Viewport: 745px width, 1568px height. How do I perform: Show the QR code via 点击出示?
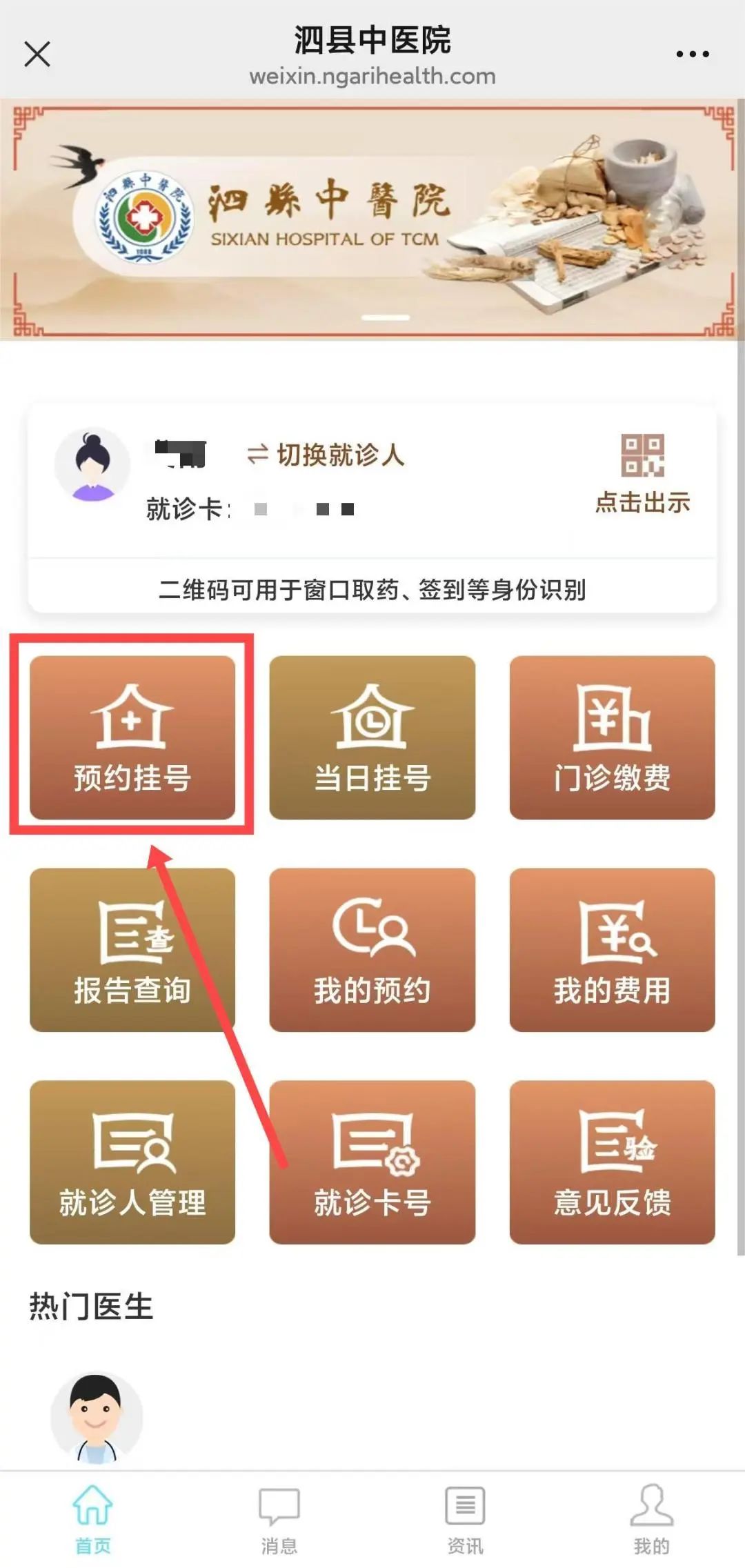tap(642, 473)
